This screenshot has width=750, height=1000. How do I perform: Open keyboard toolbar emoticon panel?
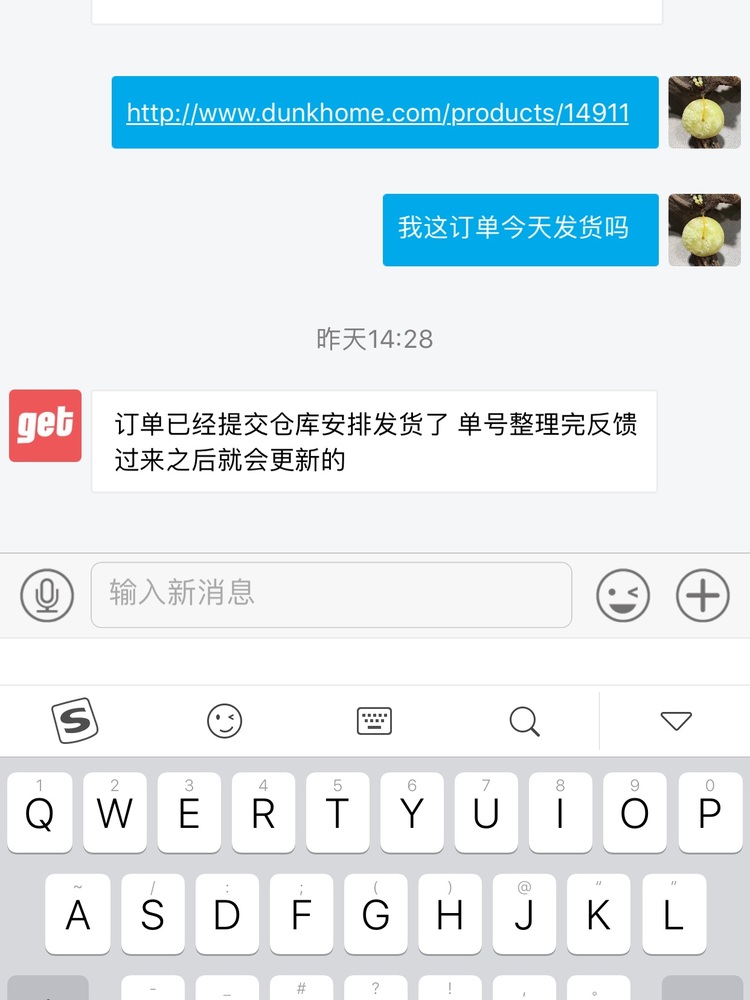coord(225,721)
